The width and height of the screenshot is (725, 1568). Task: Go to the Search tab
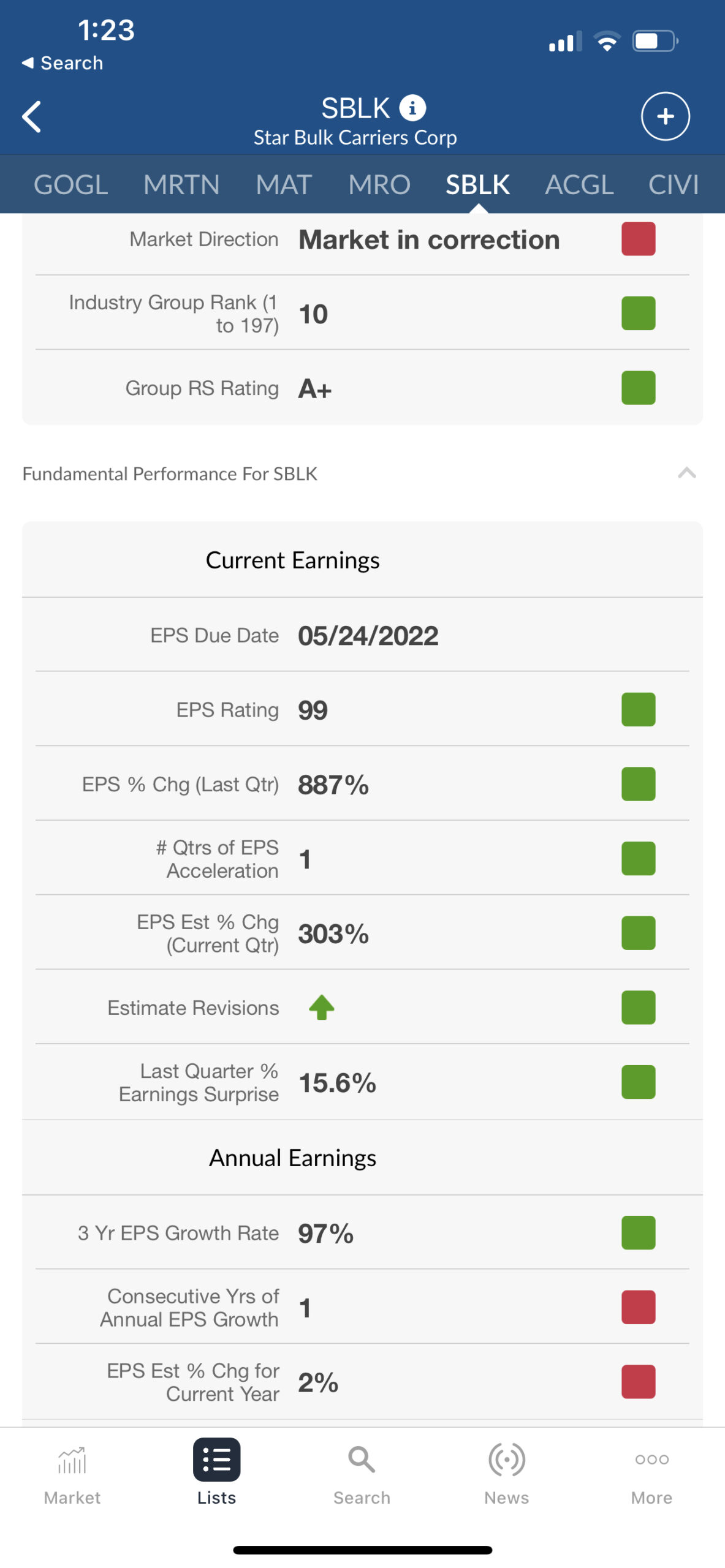click(x=362, y=1475)
